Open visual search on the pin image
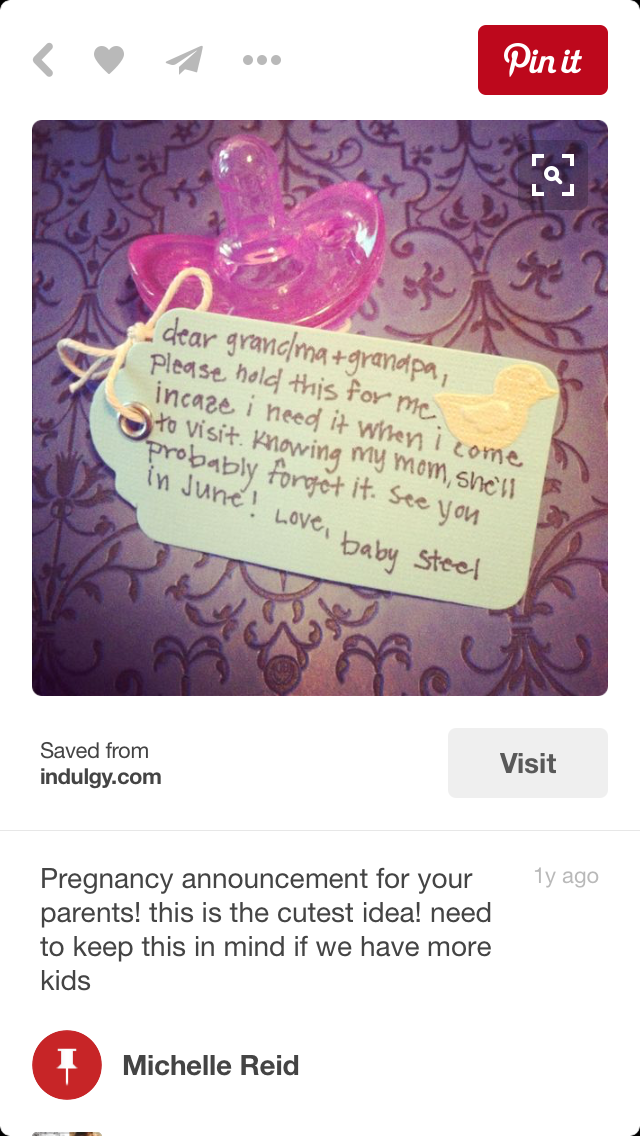640x1136 pixels. (x=552, y=175)
